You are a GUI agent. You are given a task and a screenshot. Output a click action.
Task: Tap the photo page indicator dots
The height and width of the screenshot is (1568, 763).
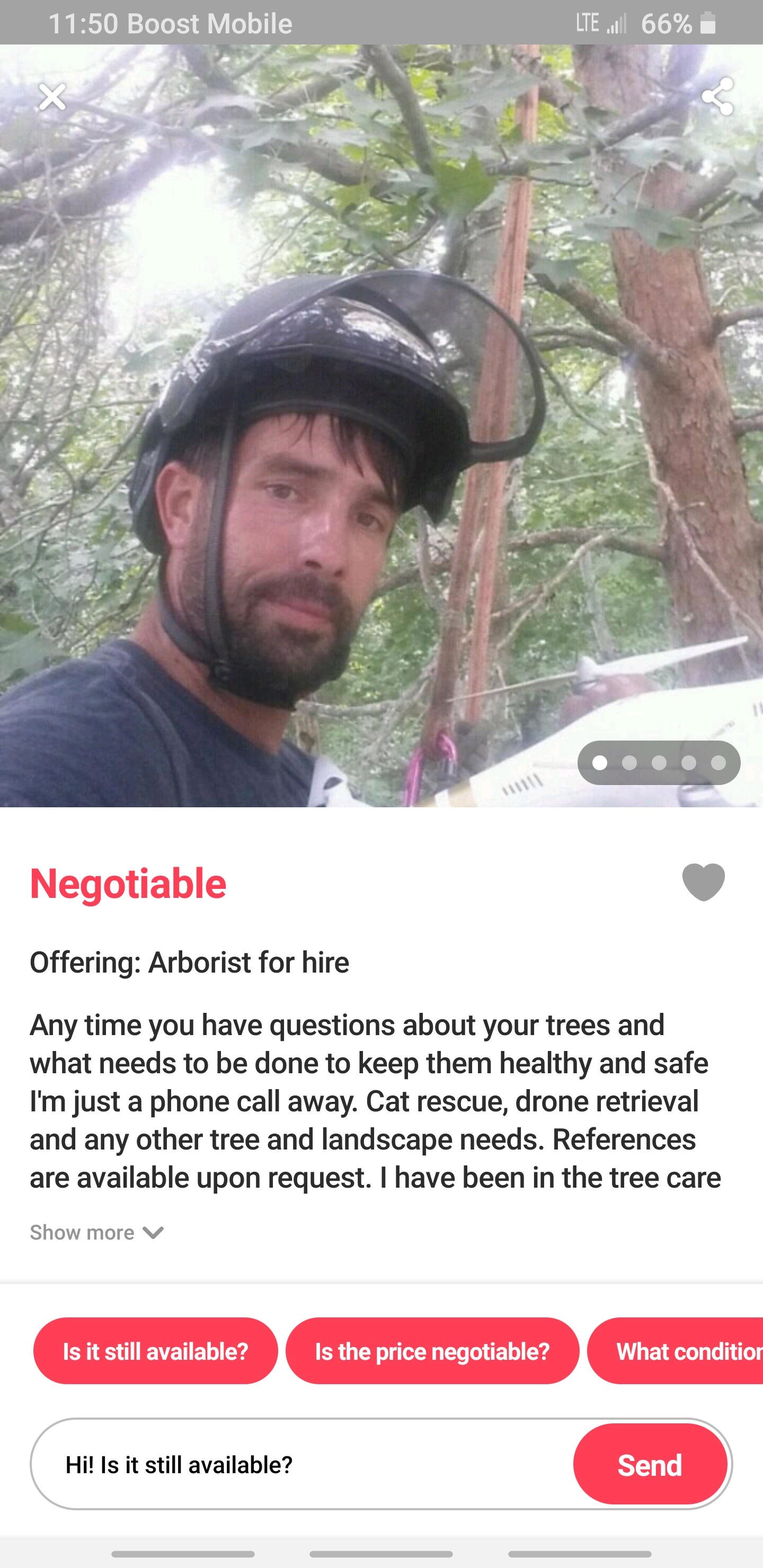[659, 763]
